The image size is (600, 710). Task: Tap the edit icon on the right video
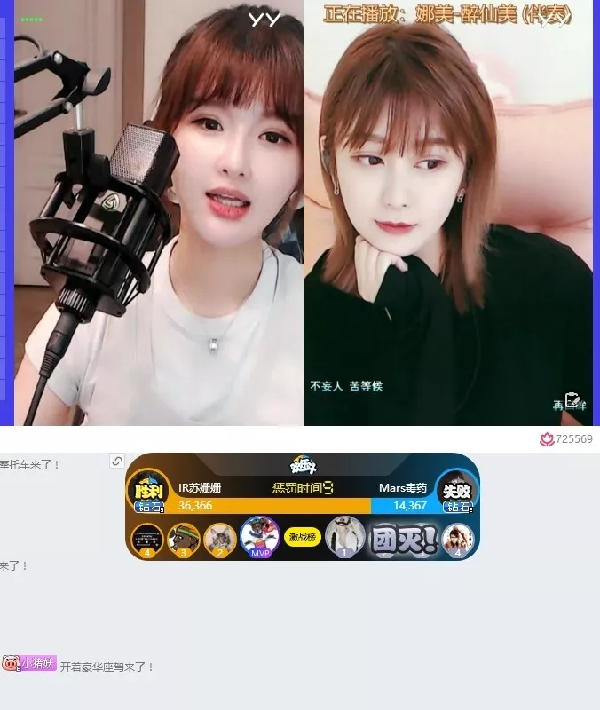pos(574,401)
